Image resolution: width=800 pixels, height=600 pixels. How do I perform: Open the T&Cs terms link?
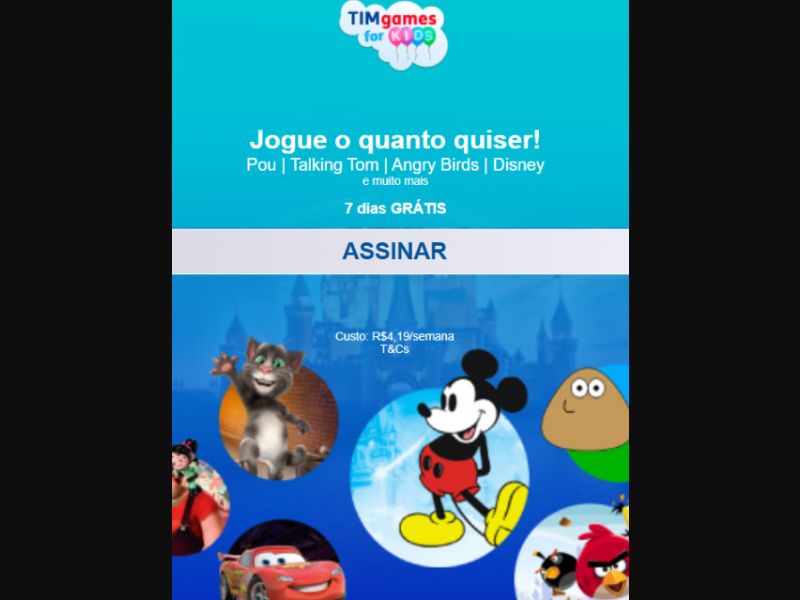pos(394,349)
